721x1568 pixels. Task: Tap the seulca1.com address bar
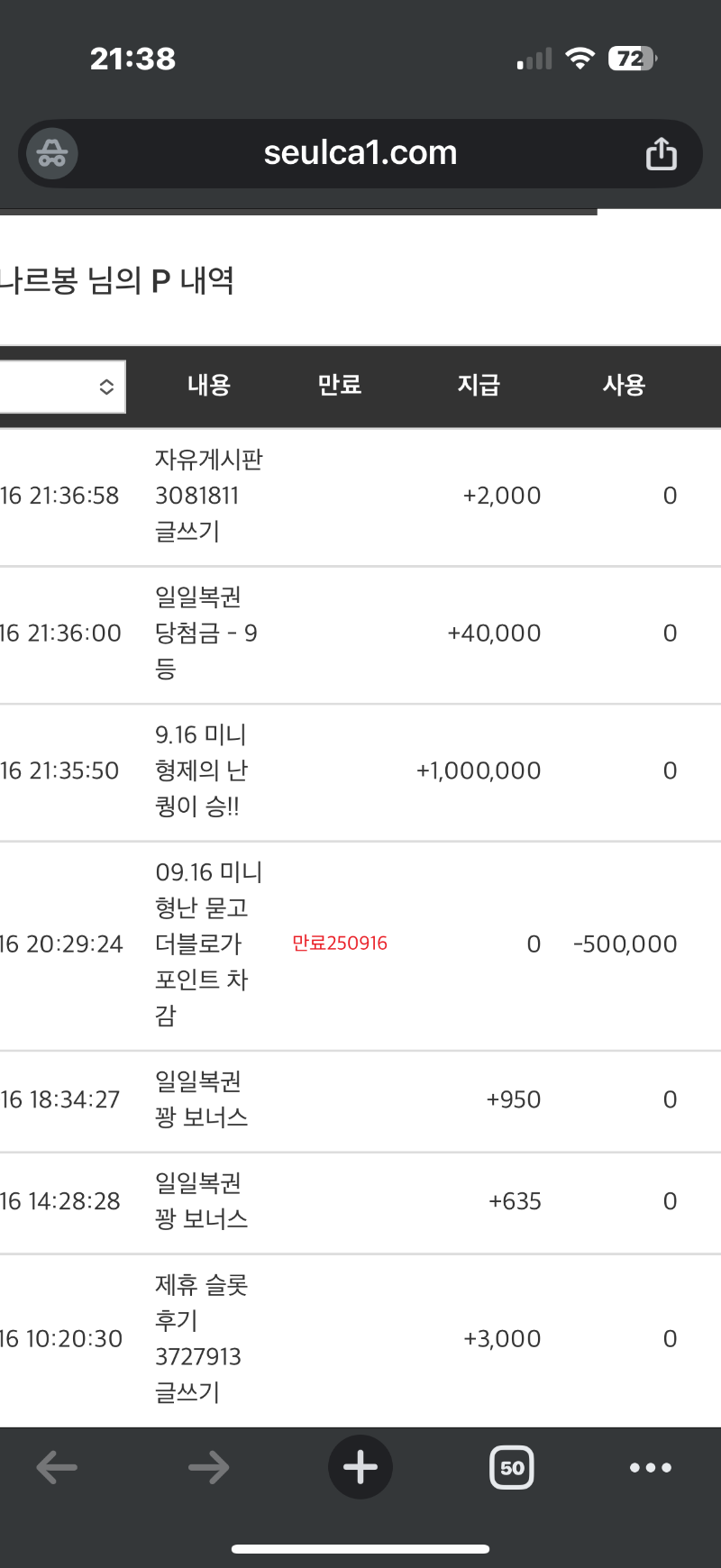click(x=360, y=153)
